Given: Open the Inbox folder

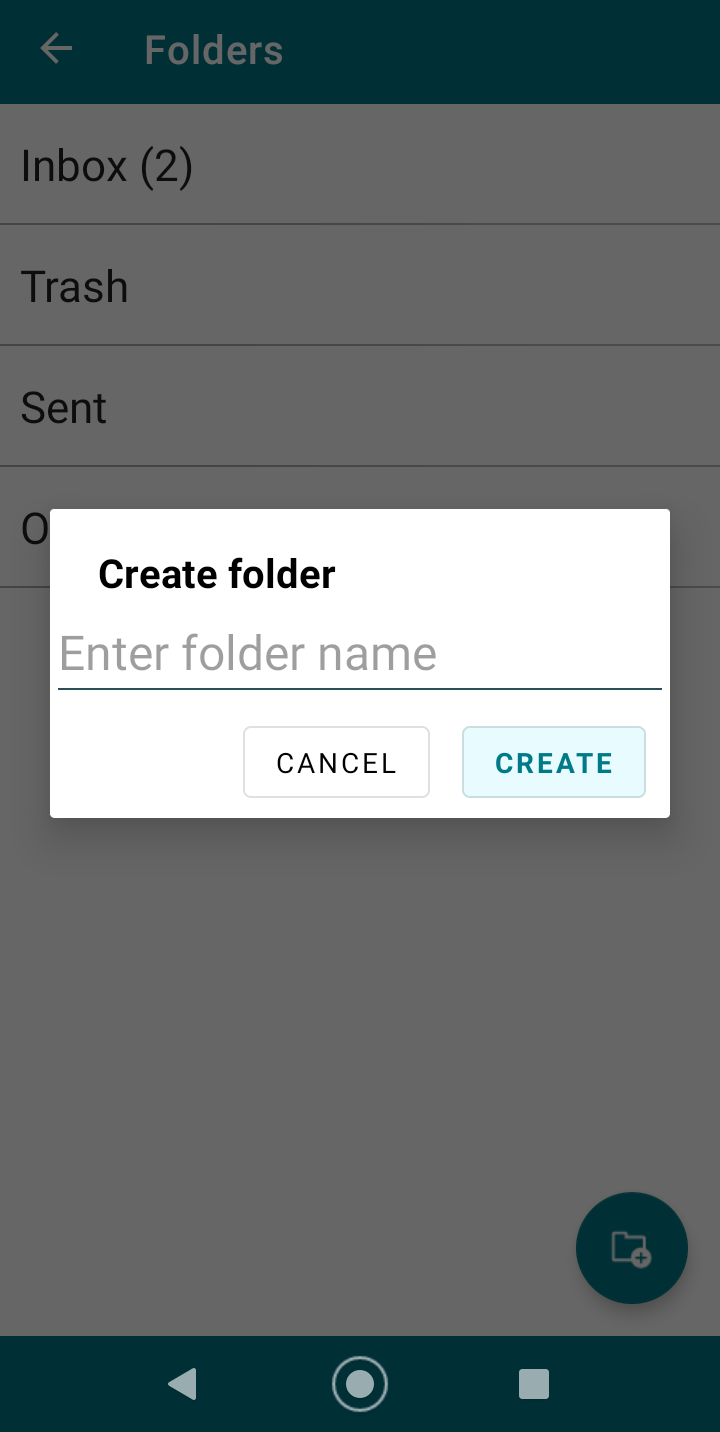Looking at the screenshot, I should (x=360, y=165).
